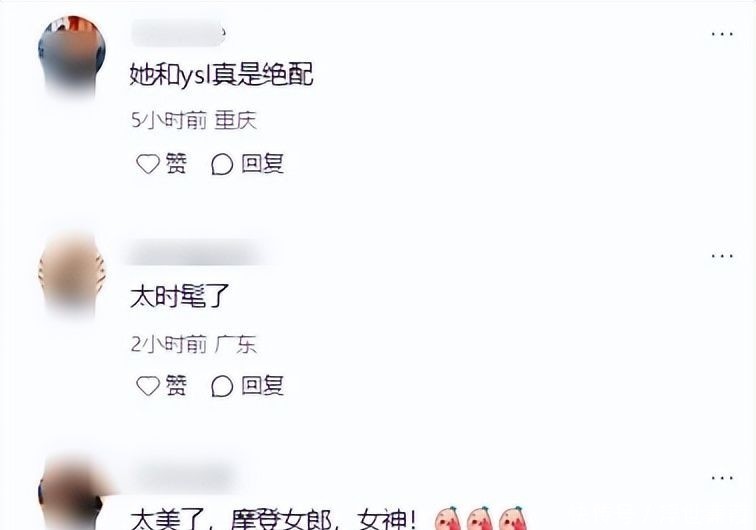Open overflow menu for the ysl comment
This screenshot has width=756, height=530.
click(x=722, y=34)
